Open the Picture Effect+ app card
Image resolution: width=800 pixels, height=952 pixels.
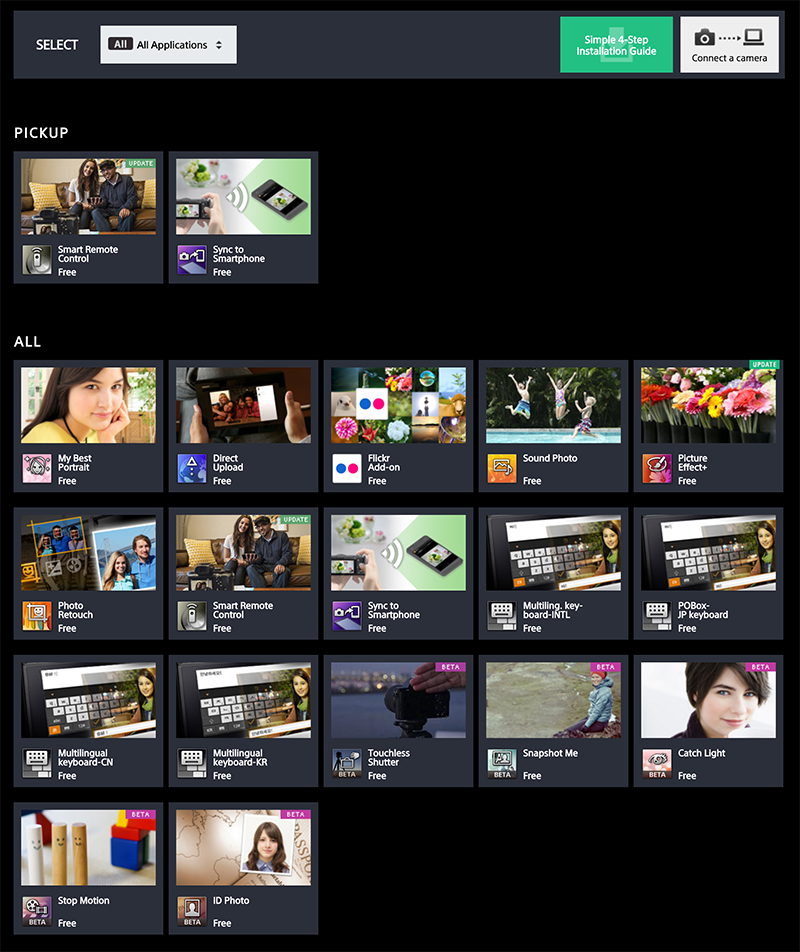tap(708, 426)
